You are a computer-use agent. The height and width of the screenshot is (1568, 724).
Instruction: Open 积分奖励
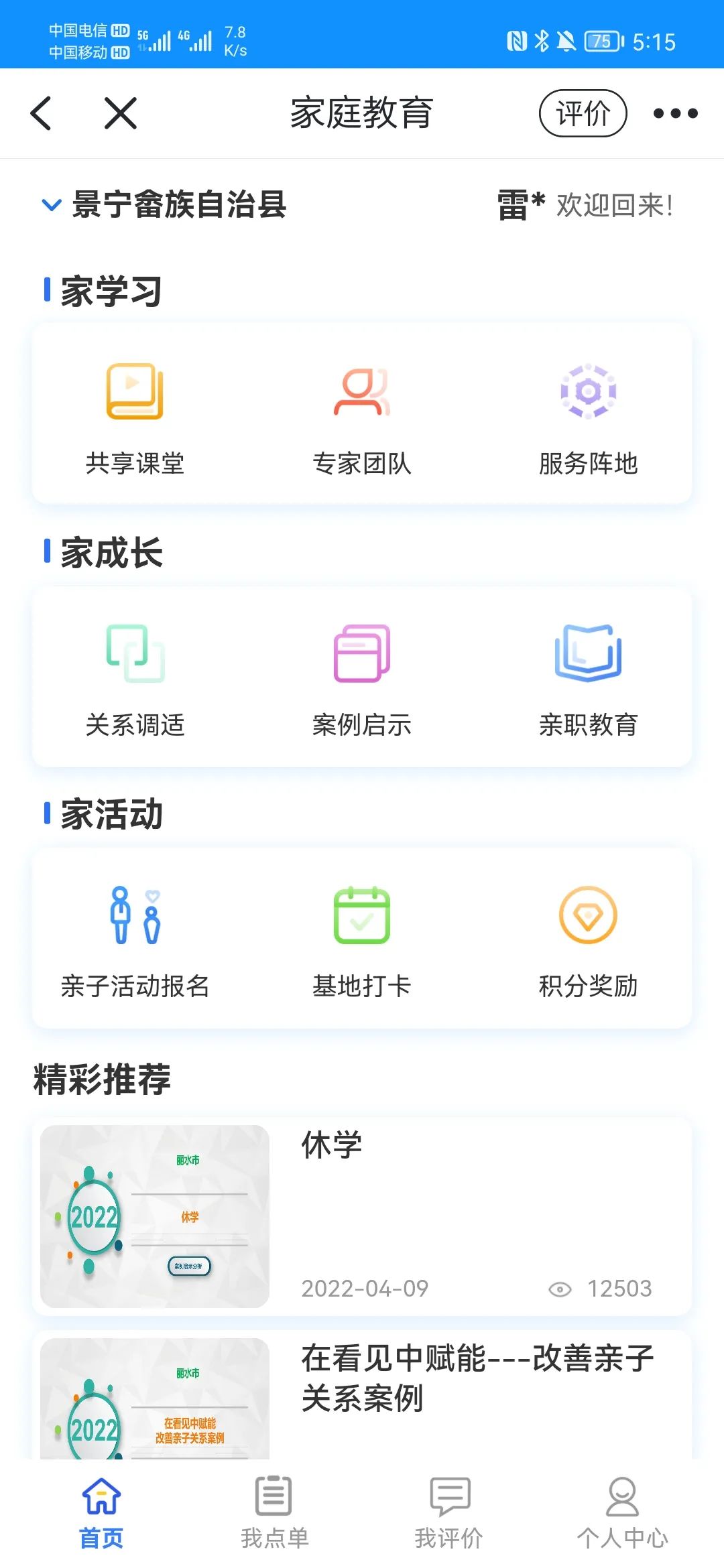point(588,939)
